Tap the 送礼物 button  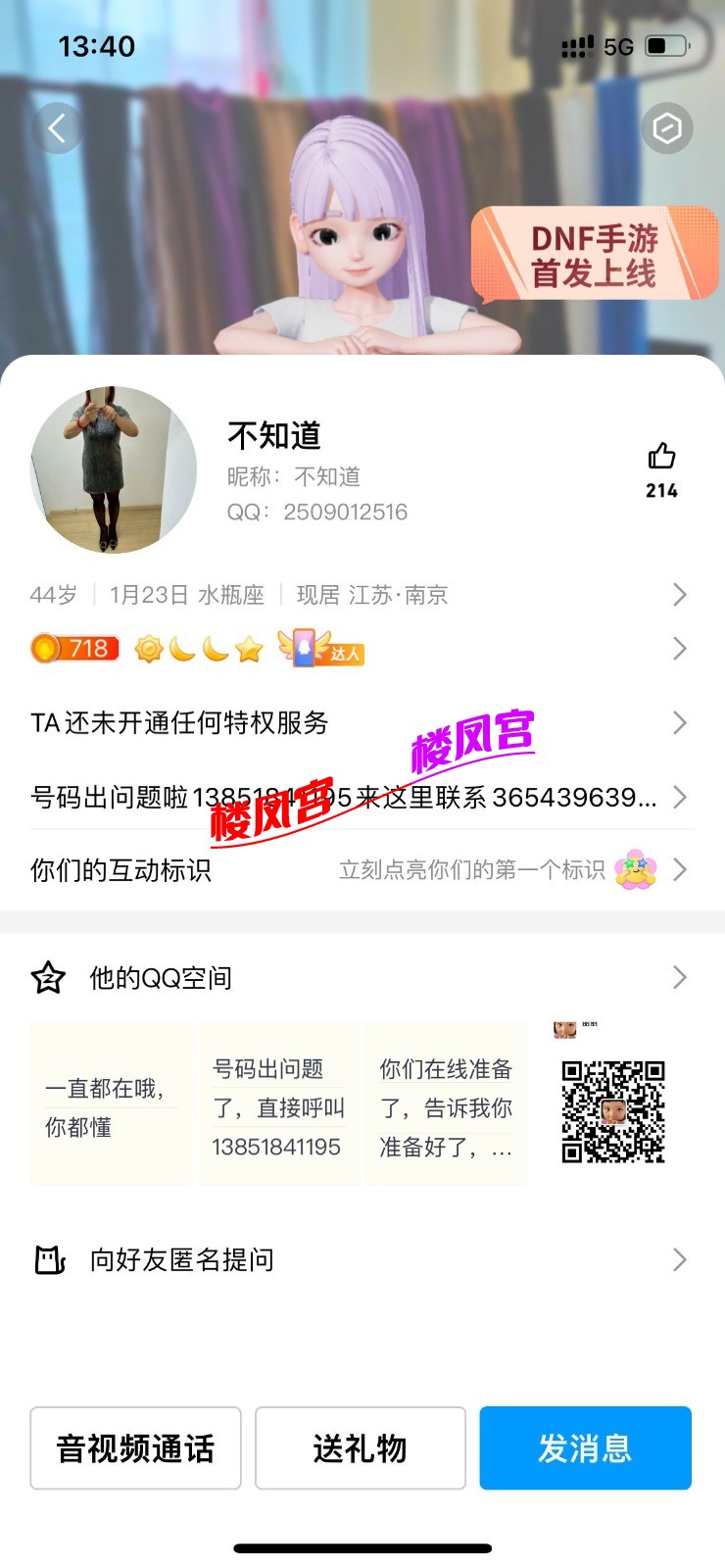click(361, 1448)
